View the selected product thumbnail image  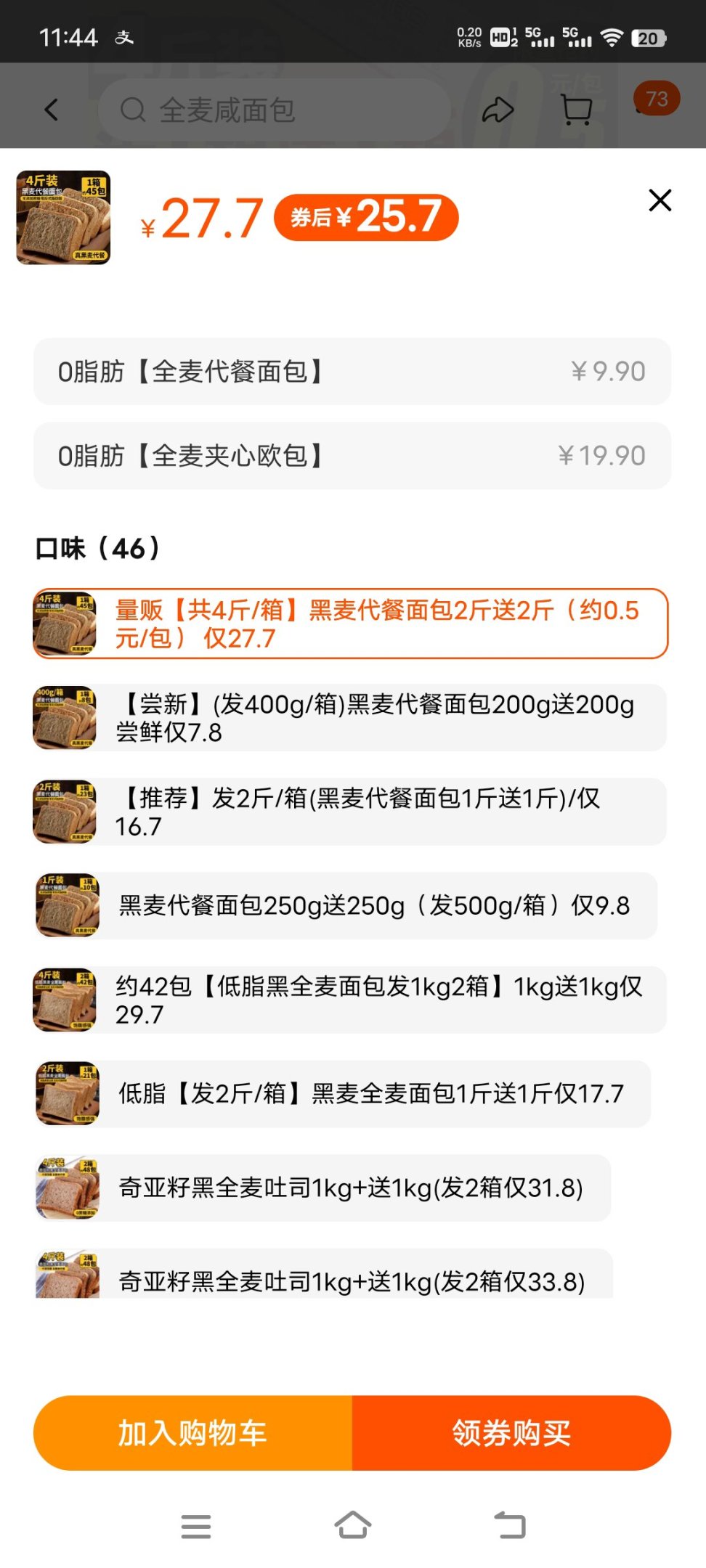pos(63,218)
